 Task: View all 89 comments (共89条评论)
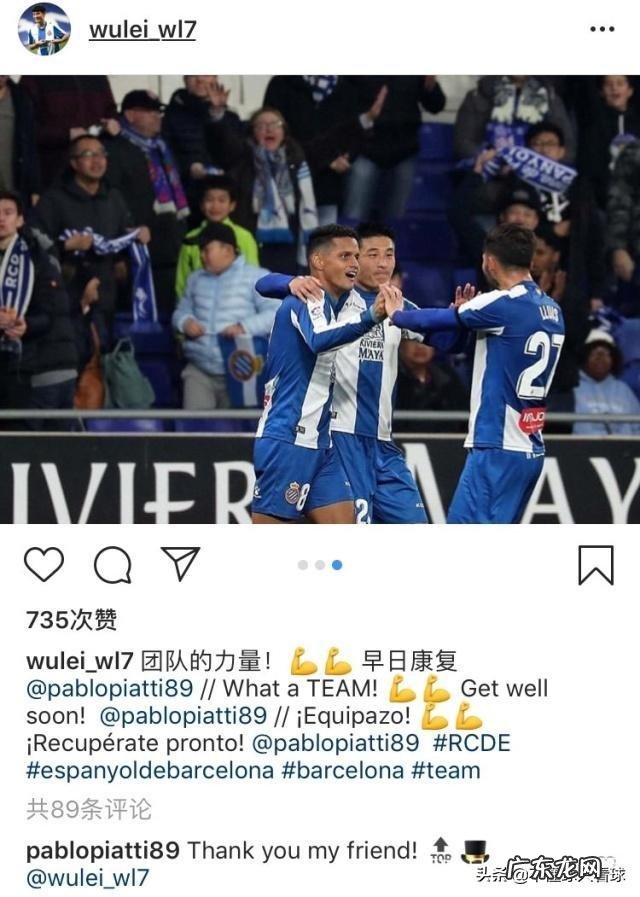pos(89,808)
